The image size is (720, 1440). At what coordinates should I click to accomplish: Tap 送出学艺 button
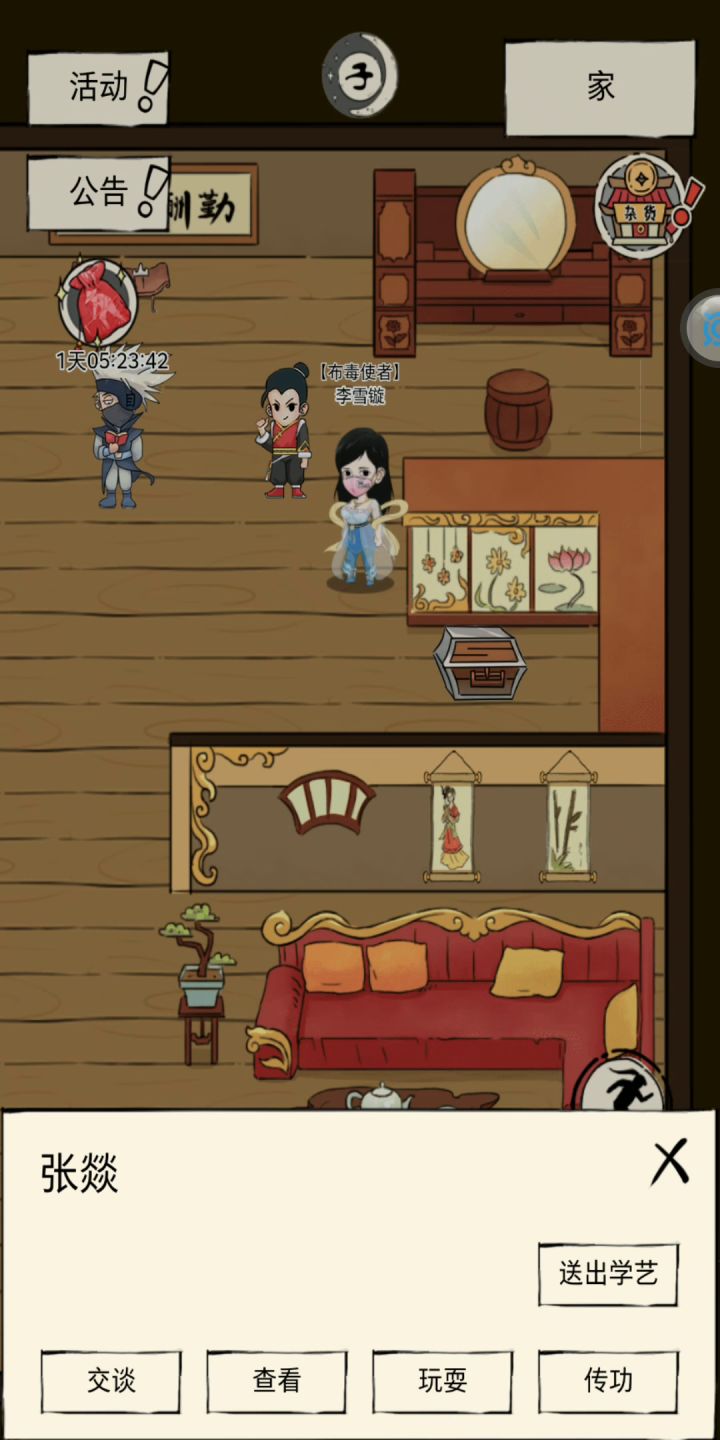pos(608,1274)
